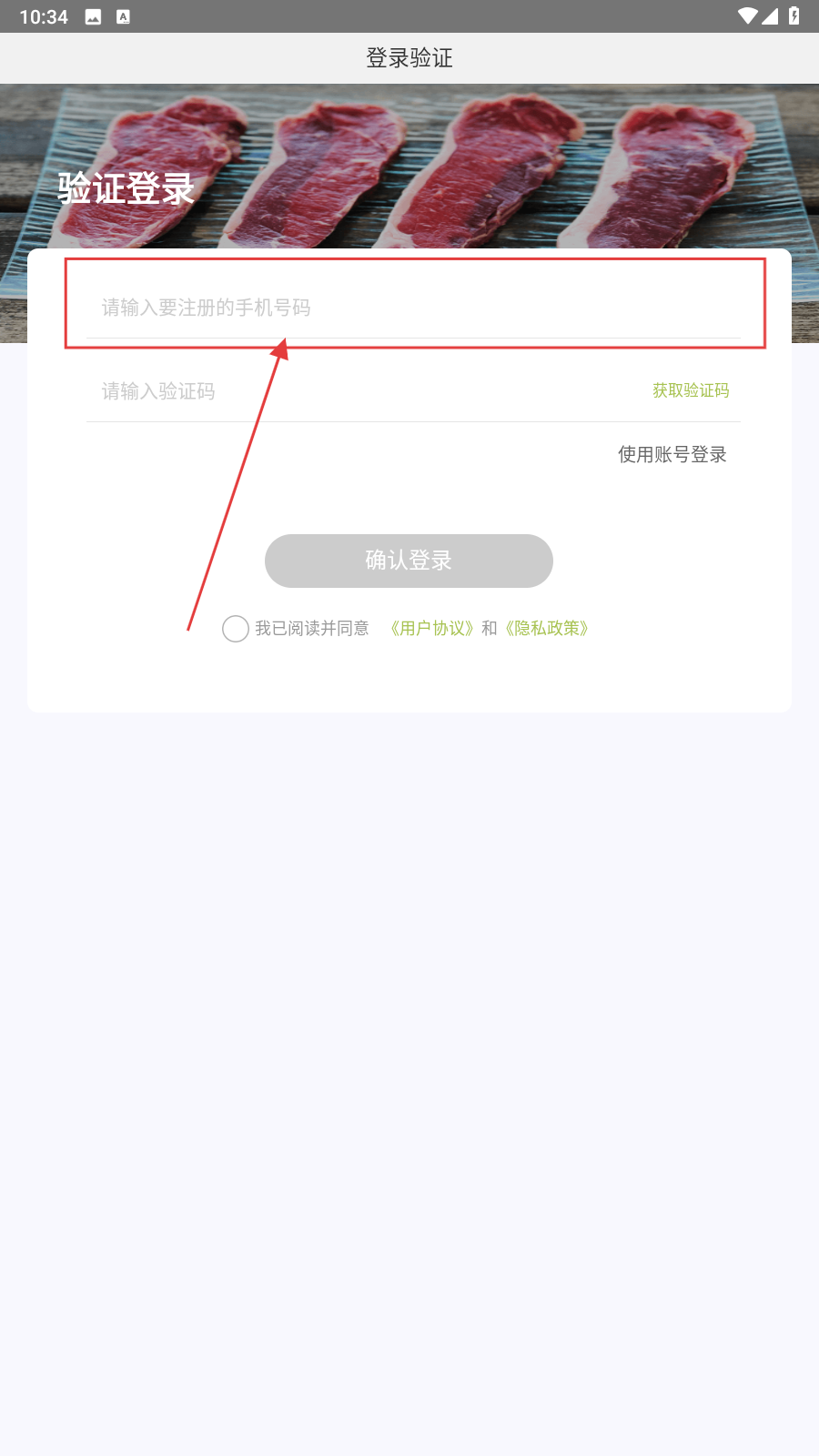
Task: Open the 《用户协议》 link
Action: click(432, 628)
